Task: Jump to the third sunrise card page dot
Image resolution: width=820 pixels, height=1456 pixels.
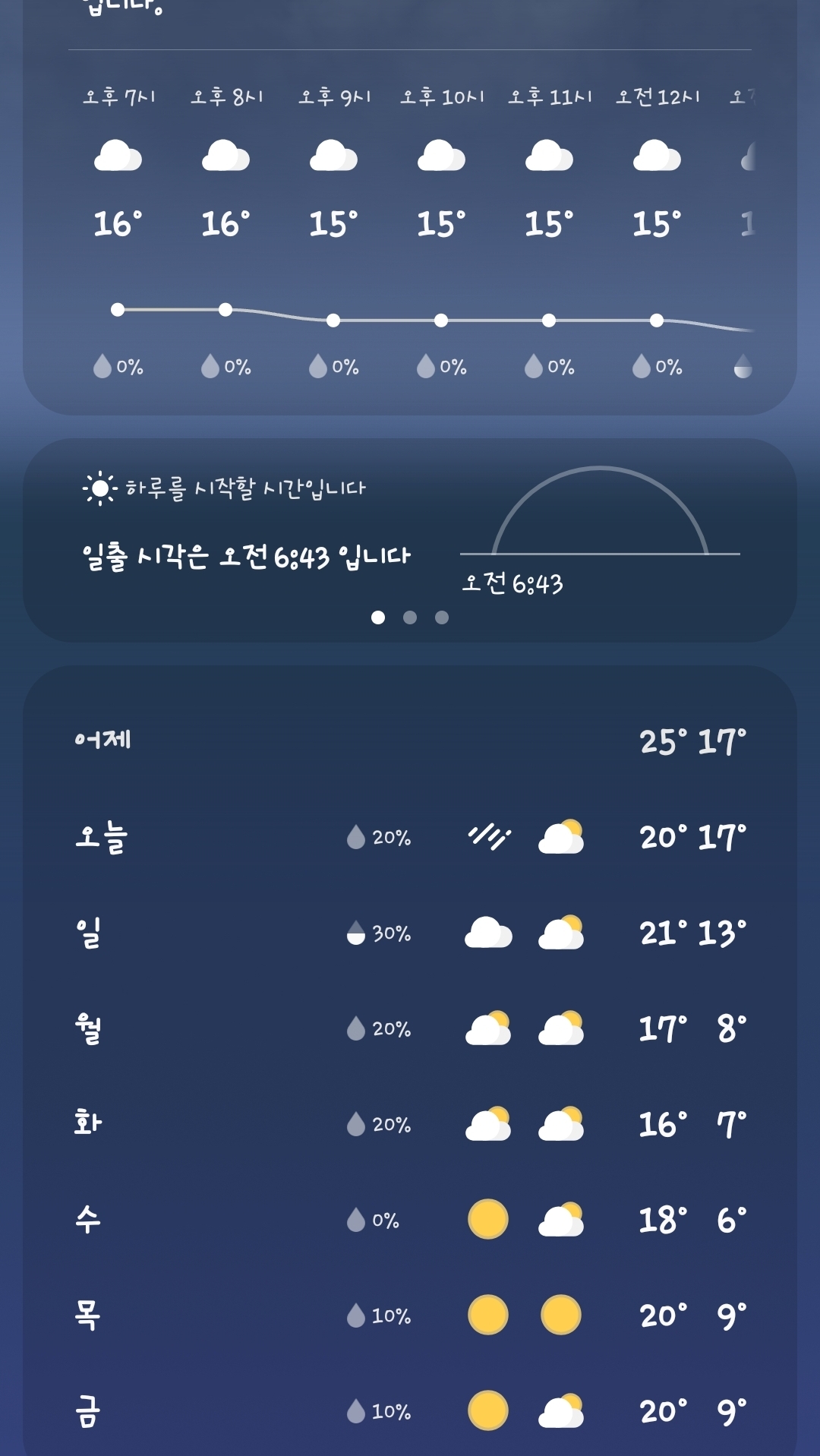Action: point(442,617)
